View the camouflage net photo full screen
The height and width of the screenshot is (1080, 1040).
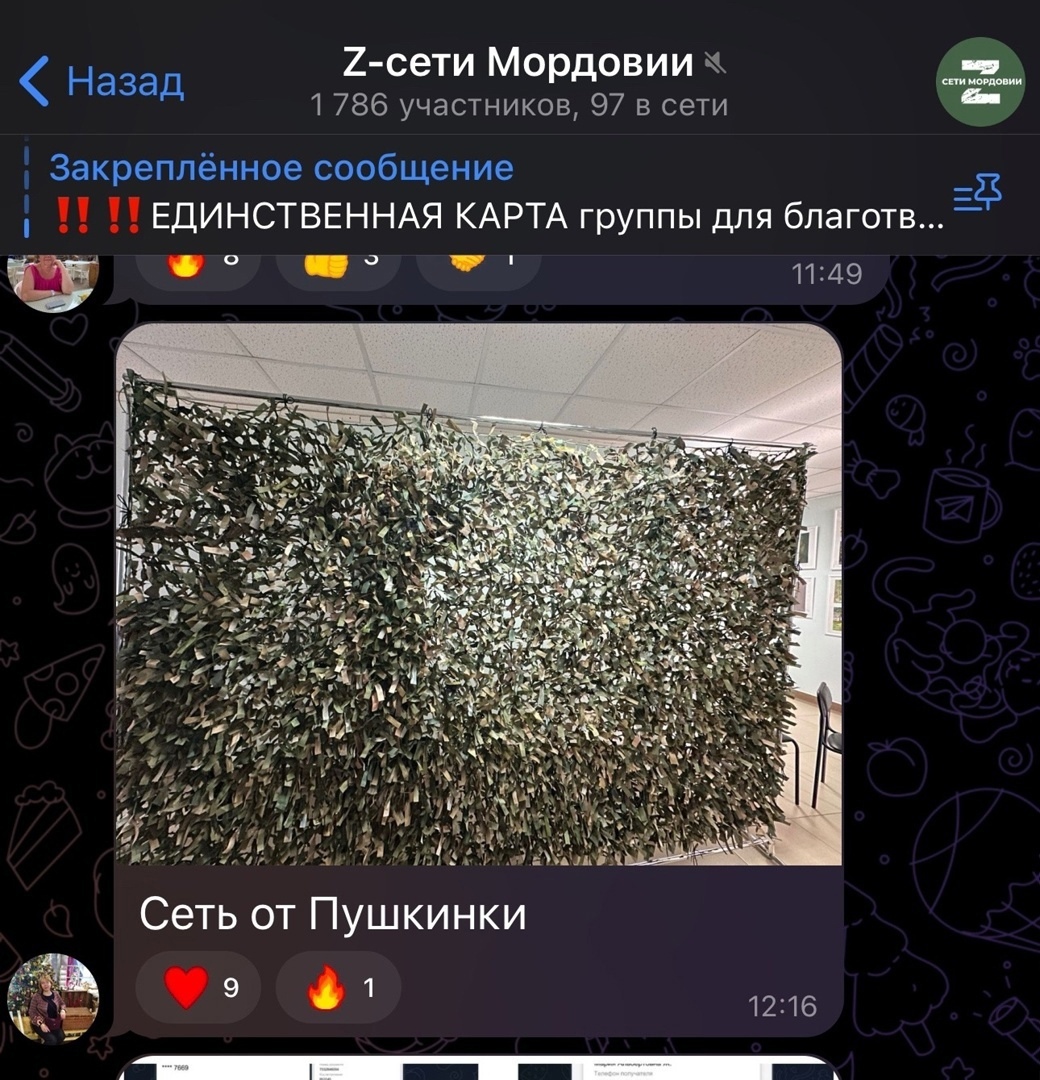tap(479, 593)
